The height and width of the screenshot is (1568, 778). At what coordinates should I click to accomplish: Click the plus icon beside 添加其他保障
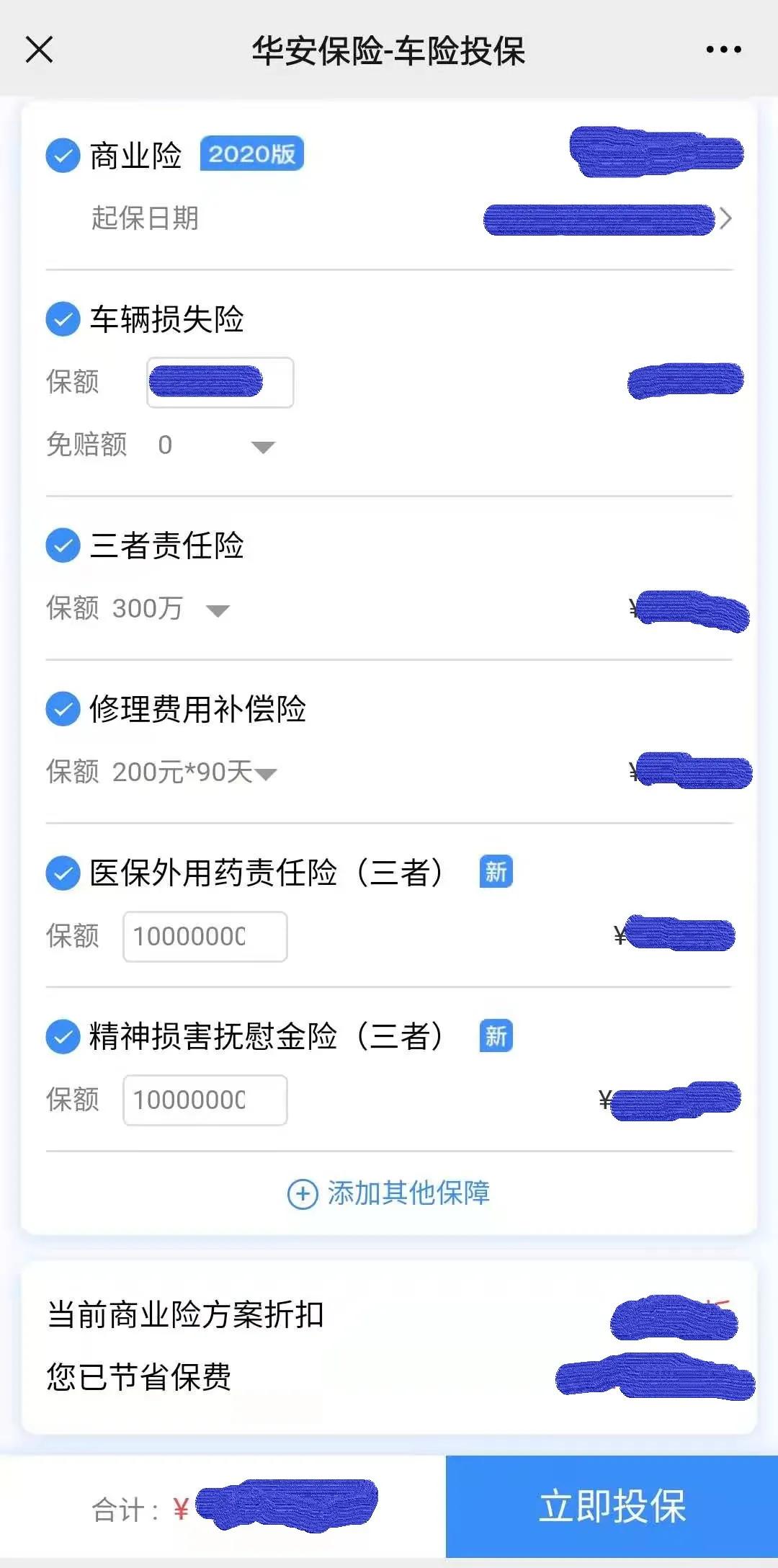point(303,1193)
